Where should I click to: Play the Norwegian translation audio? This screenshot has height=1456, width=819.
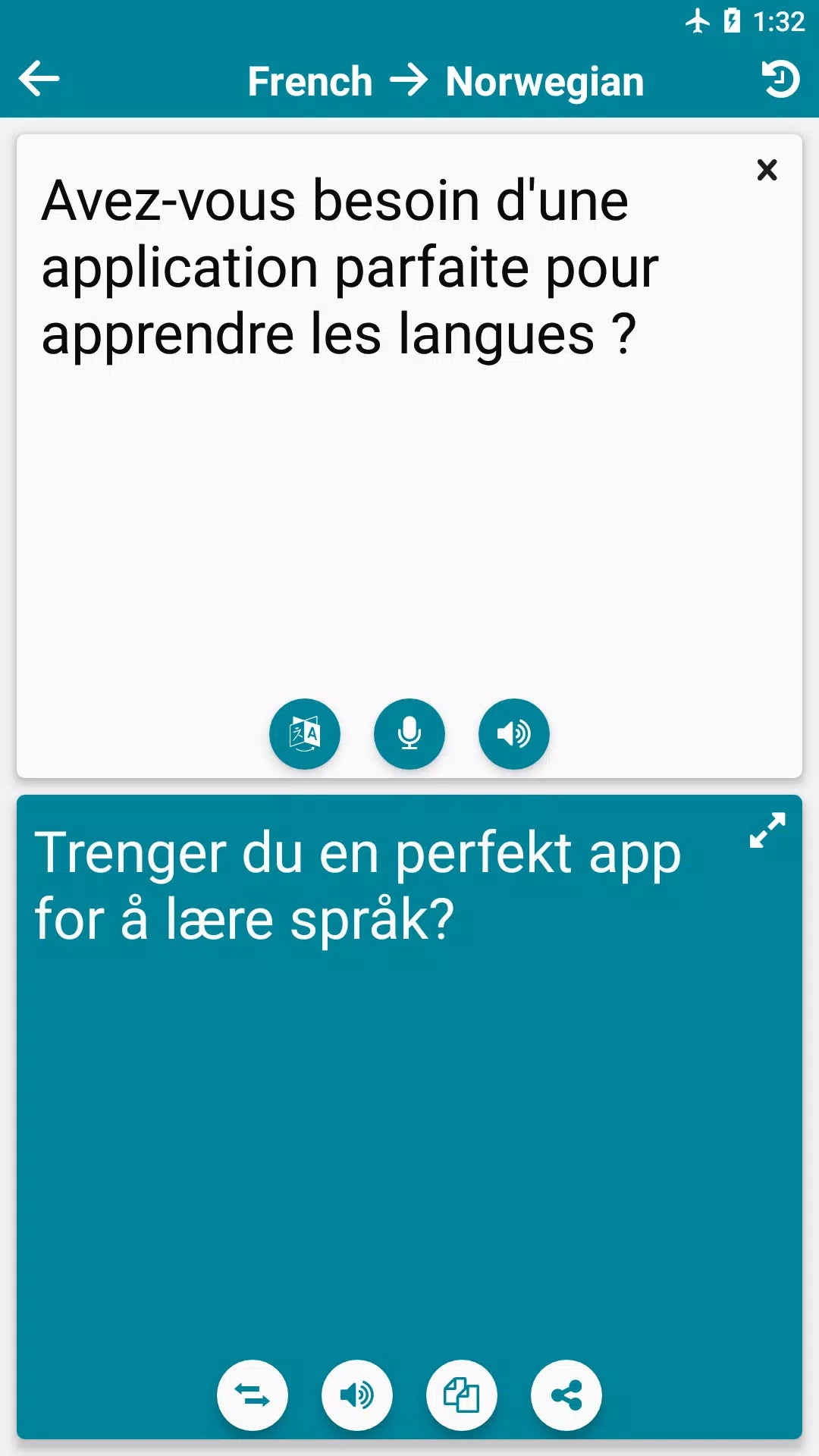pyautogui.click(x=357, y=1395)
